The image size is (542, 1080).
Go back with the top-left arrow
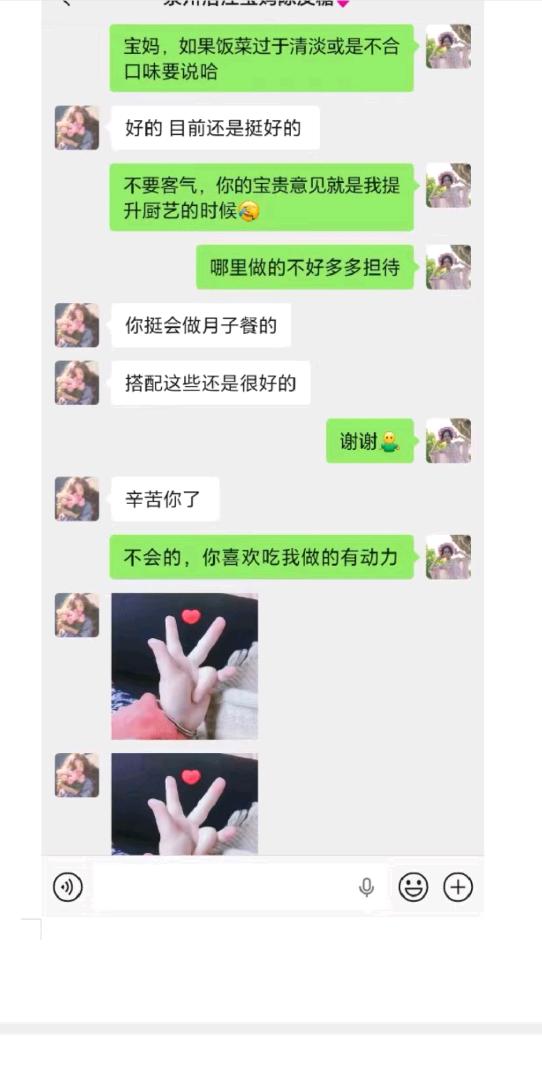click(65, 3)
